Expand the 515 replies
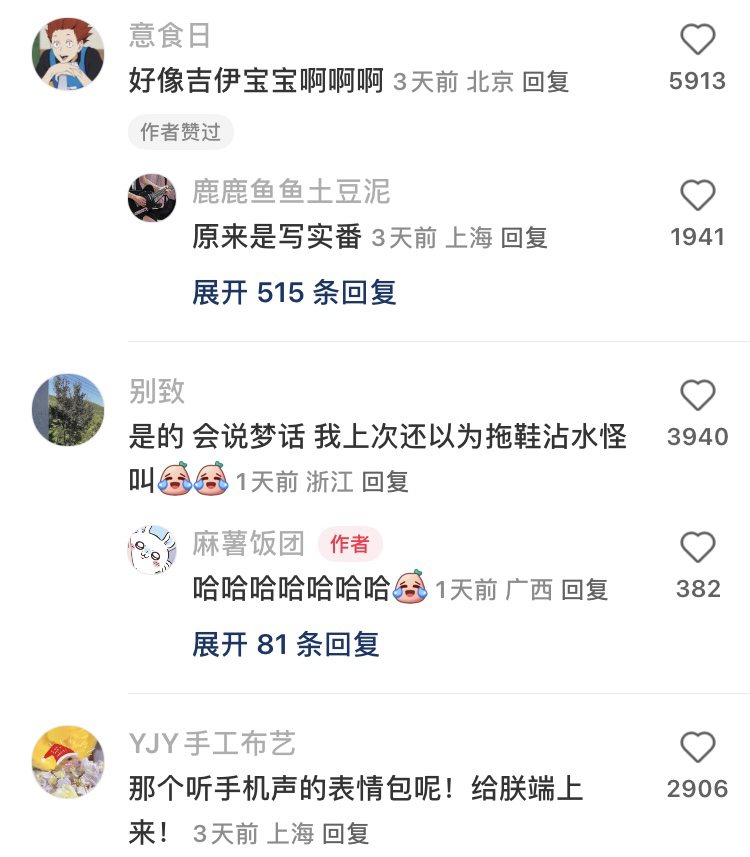This screenshot has width=750, height=857. pos(294,293)
